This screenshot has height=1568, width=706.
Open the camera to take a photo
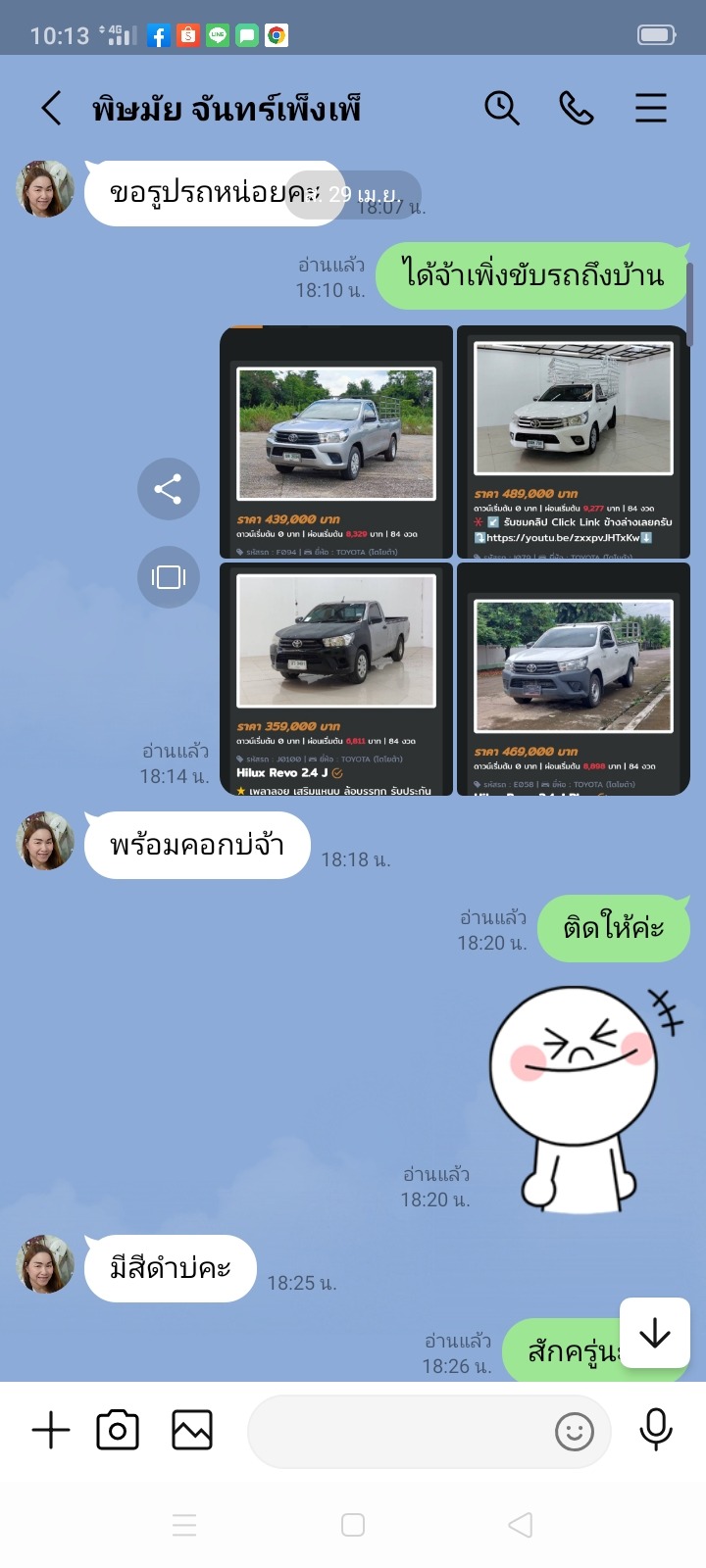pos(118,1431)
